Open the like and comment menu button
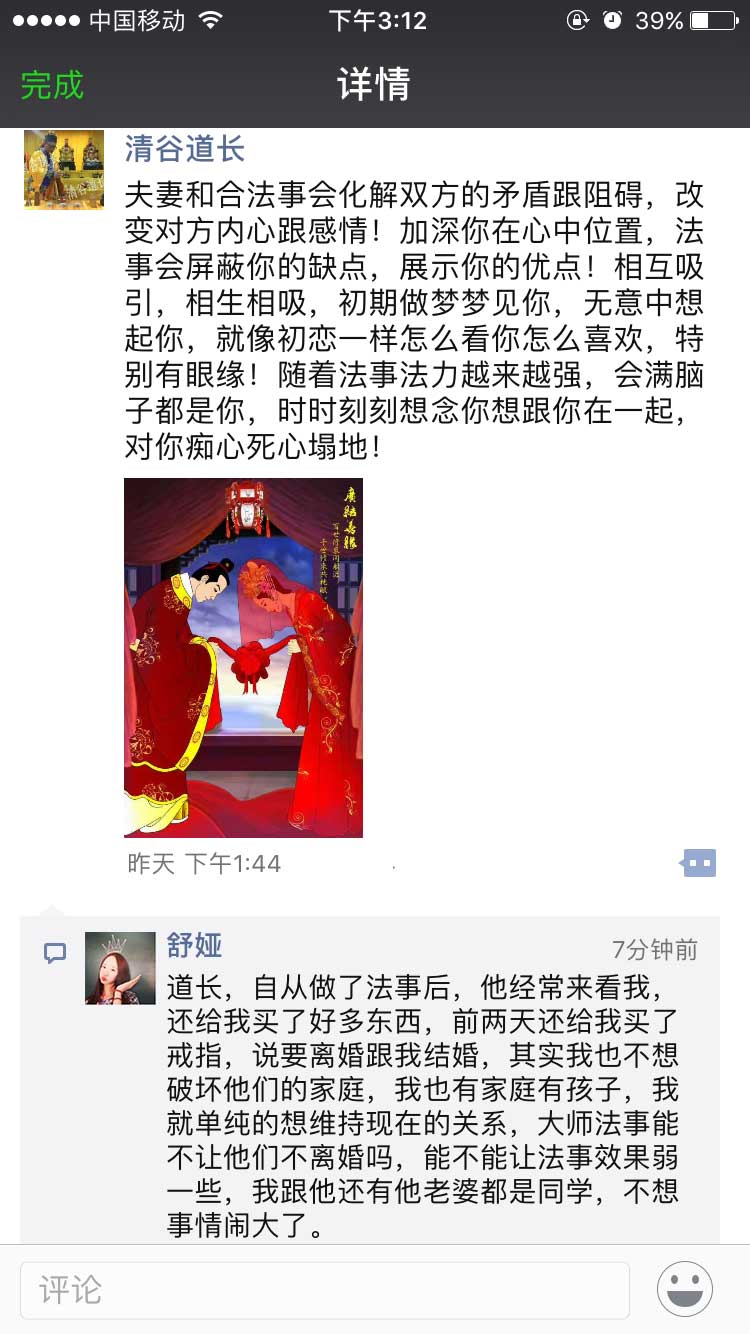Image resolution: width=750 pixels, height=1334 pixels. click(699, 863)
